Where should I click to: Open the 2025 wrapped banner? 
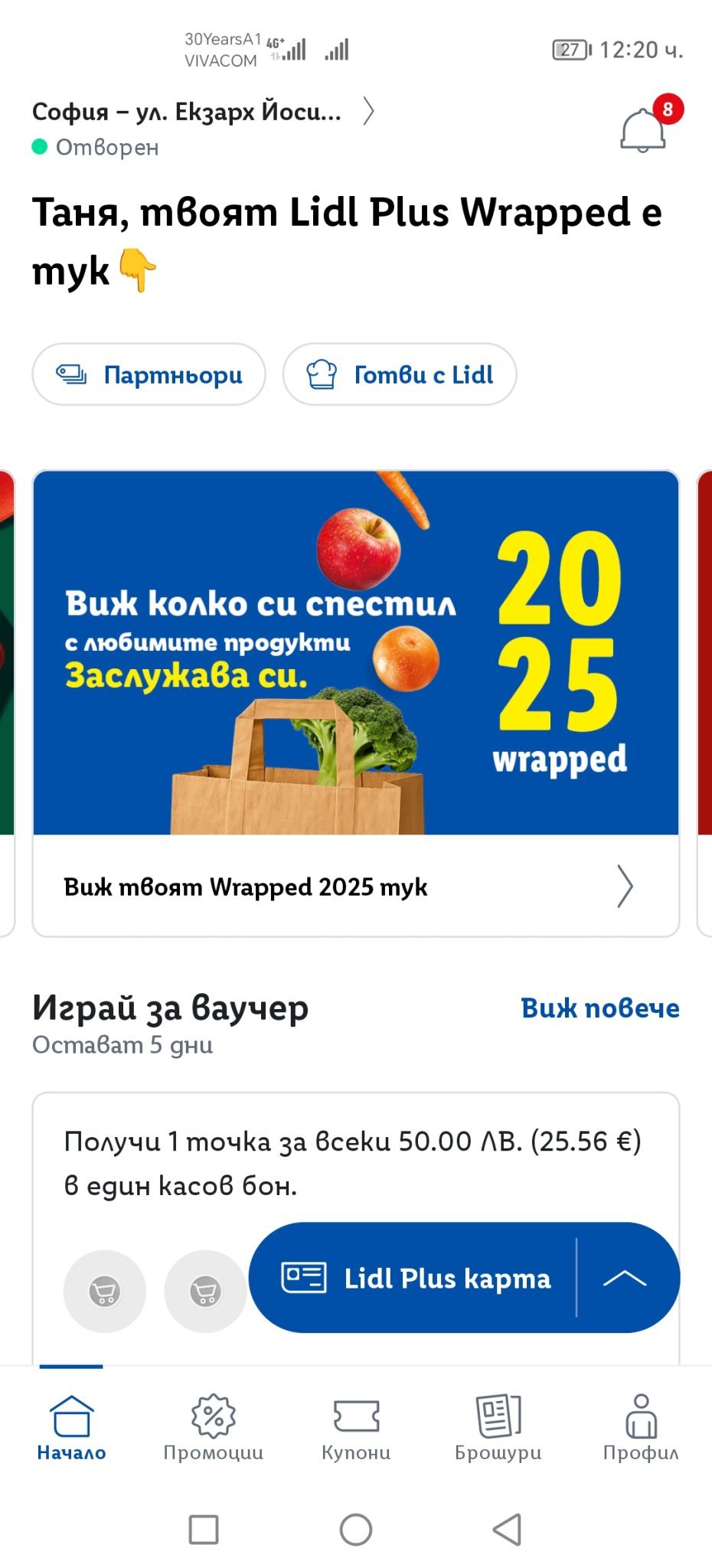pyautogui.click(x=356, y=652)
